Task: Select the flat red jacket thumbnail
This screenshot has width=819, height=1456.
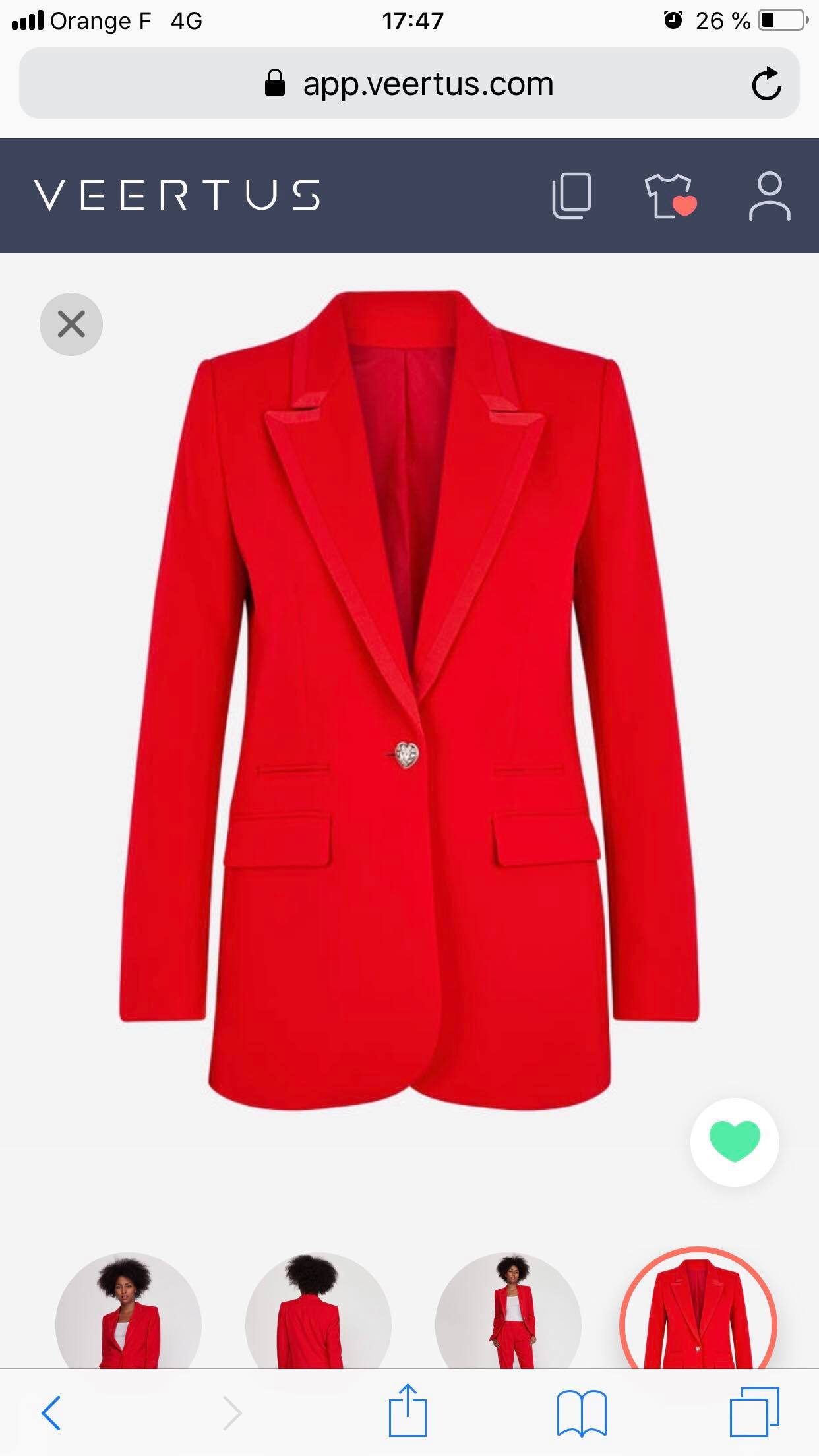Action: (x=698, y=1308)
